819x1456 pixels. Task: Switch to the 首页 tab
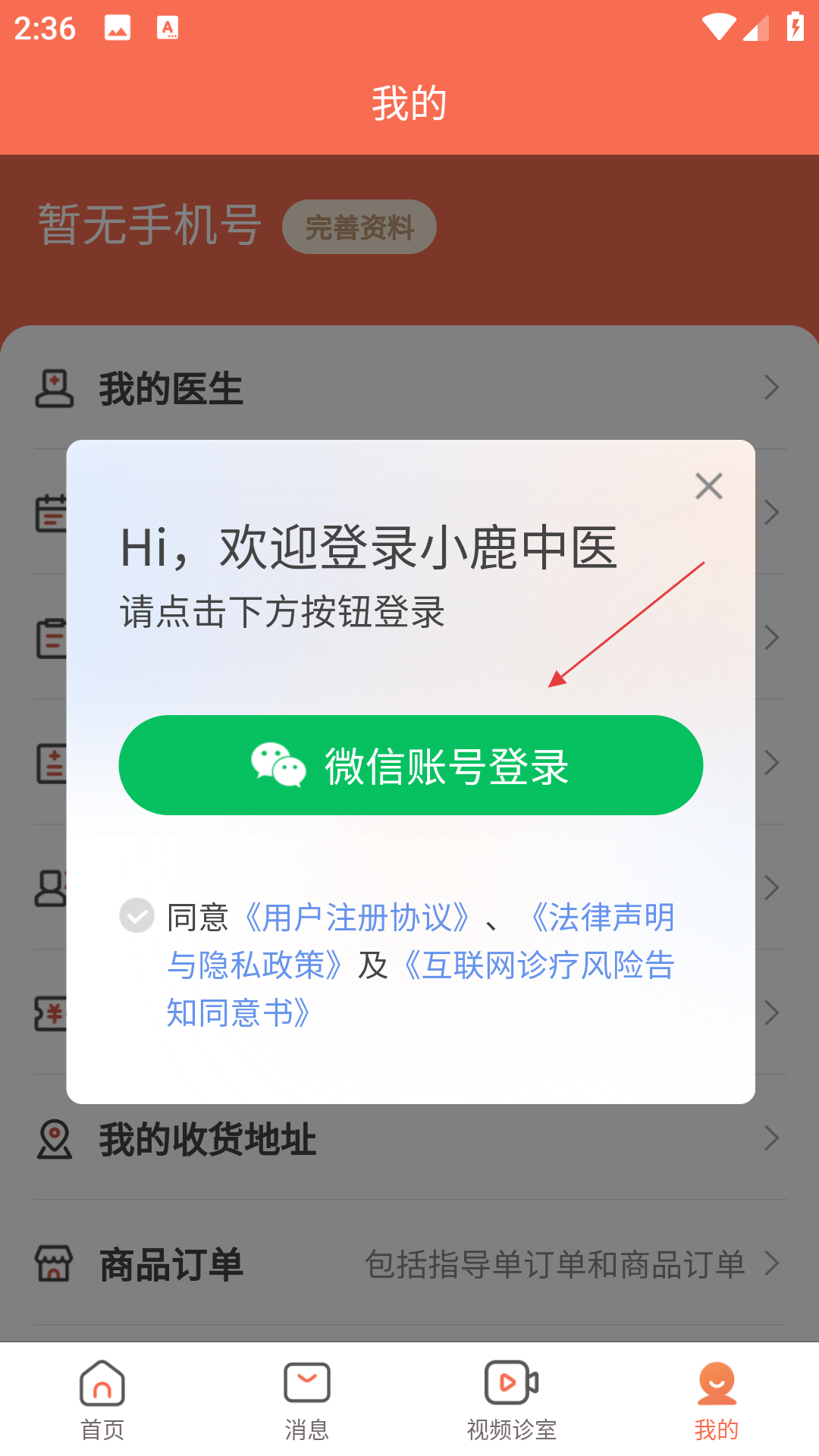[x=102, y=1400]
